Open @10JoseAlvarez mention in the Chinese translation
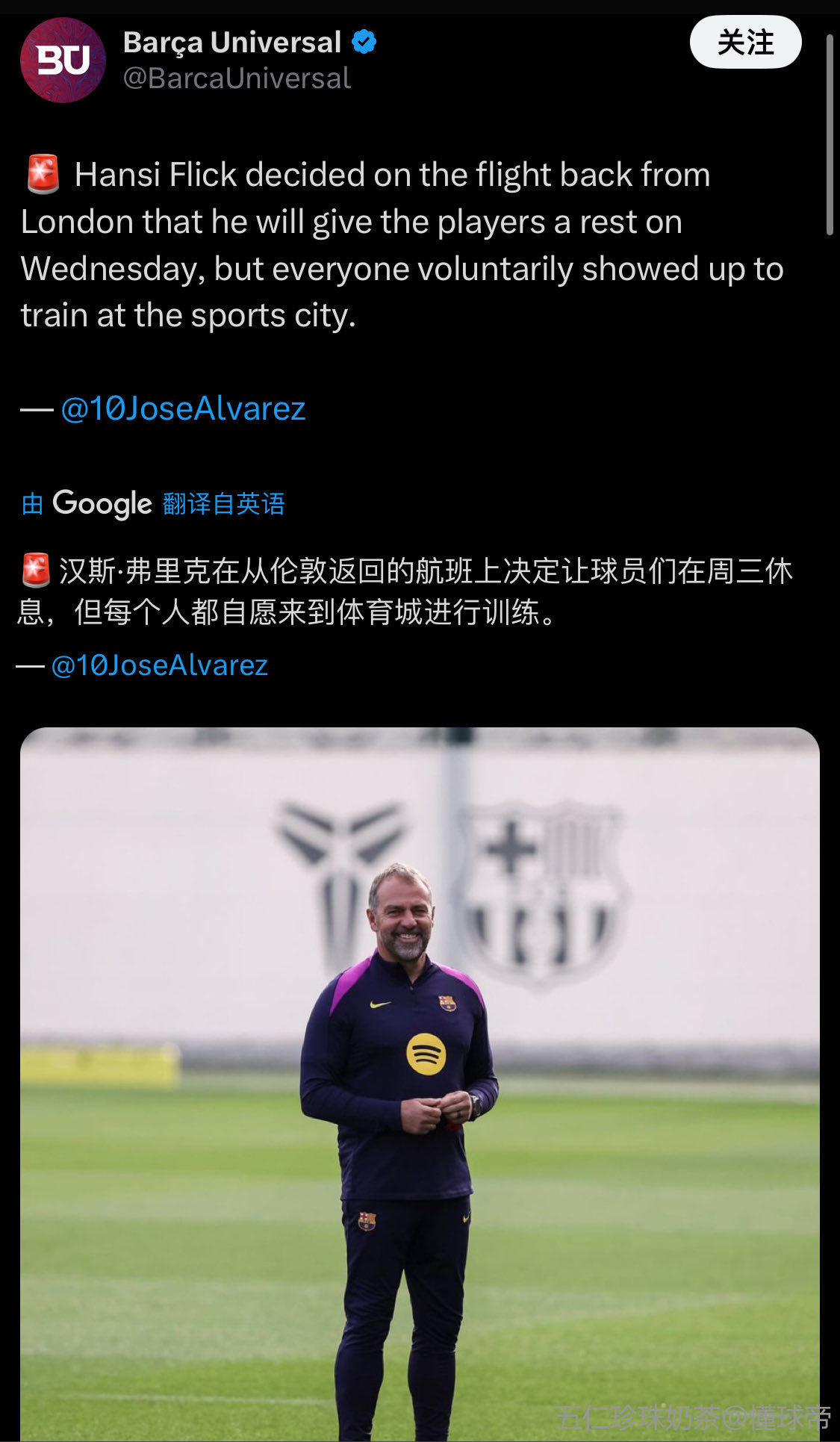The image size is (840, 1442). pos(159,665)
